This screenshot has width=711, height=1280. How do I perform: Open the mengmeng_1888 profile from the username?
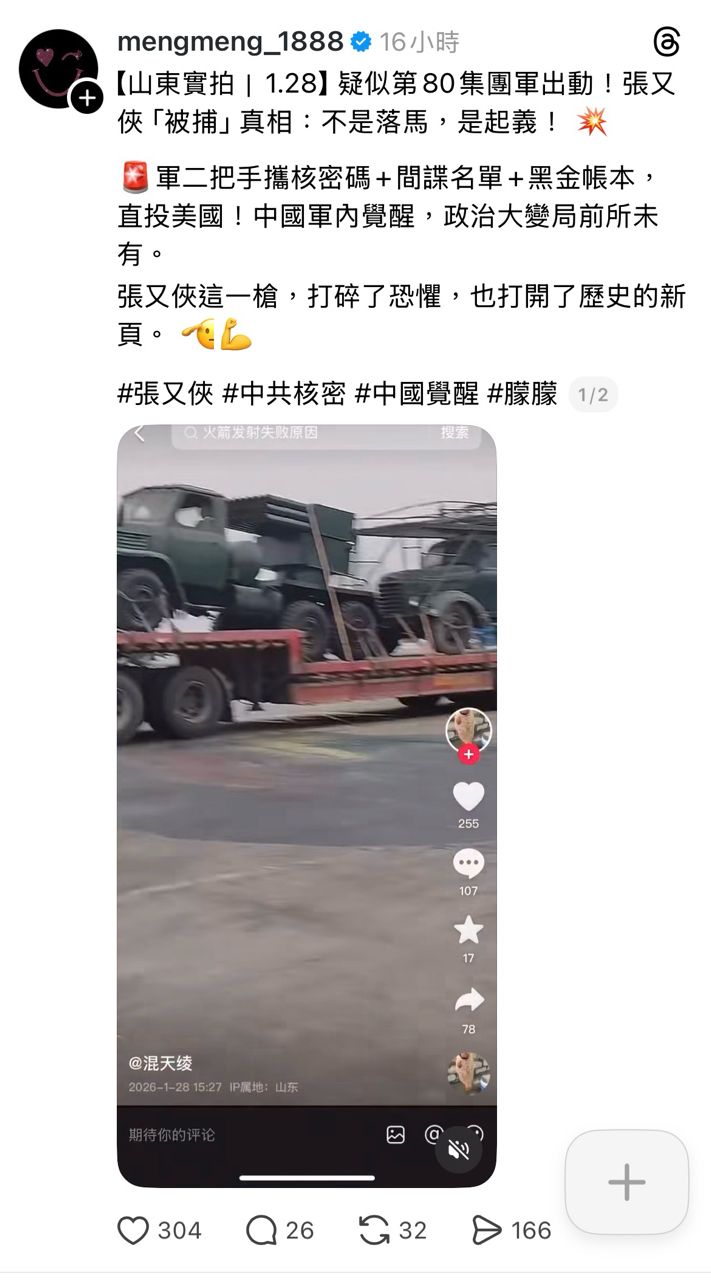tap(230, 42)
